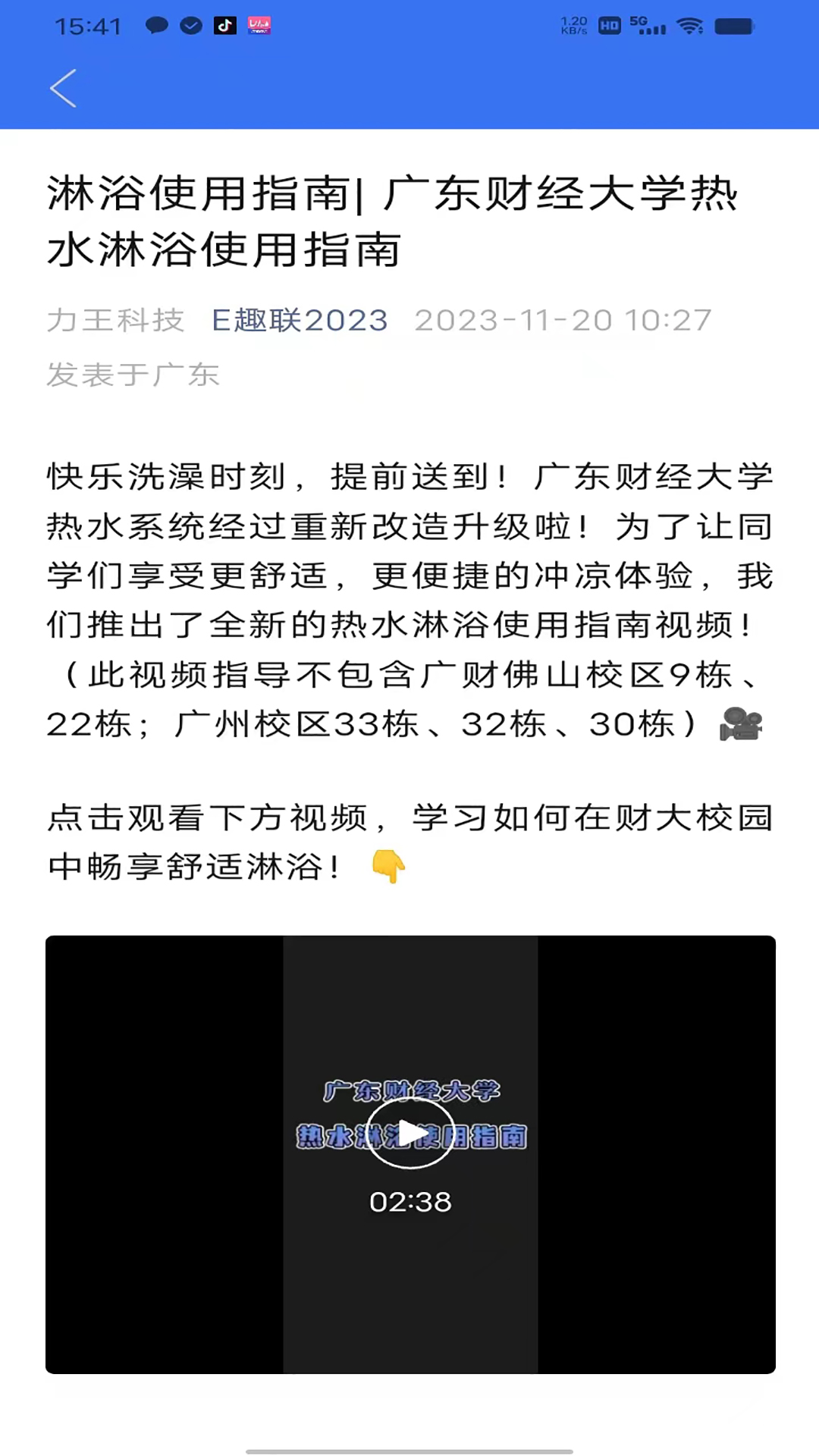Go back using the top-left arrow

pos(64,89)
